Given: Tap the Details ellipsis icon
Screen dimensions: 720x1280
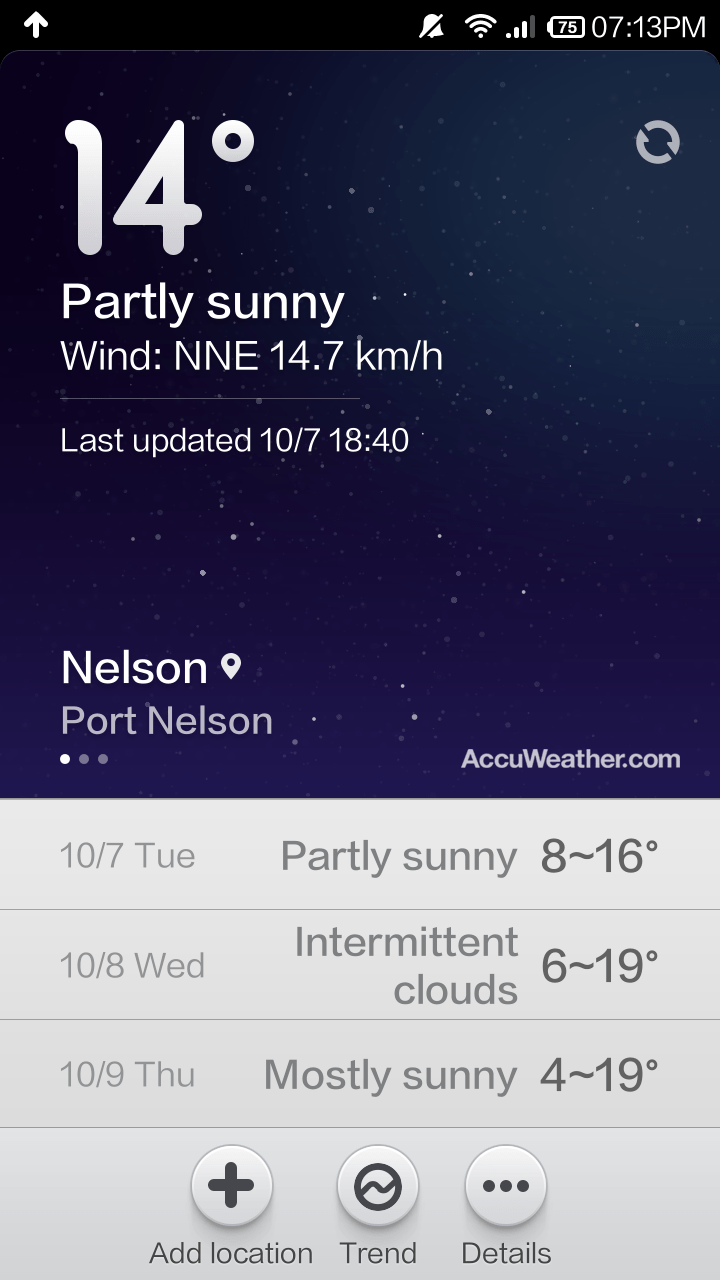Looking at the screenshot, I should [506, 1184].
